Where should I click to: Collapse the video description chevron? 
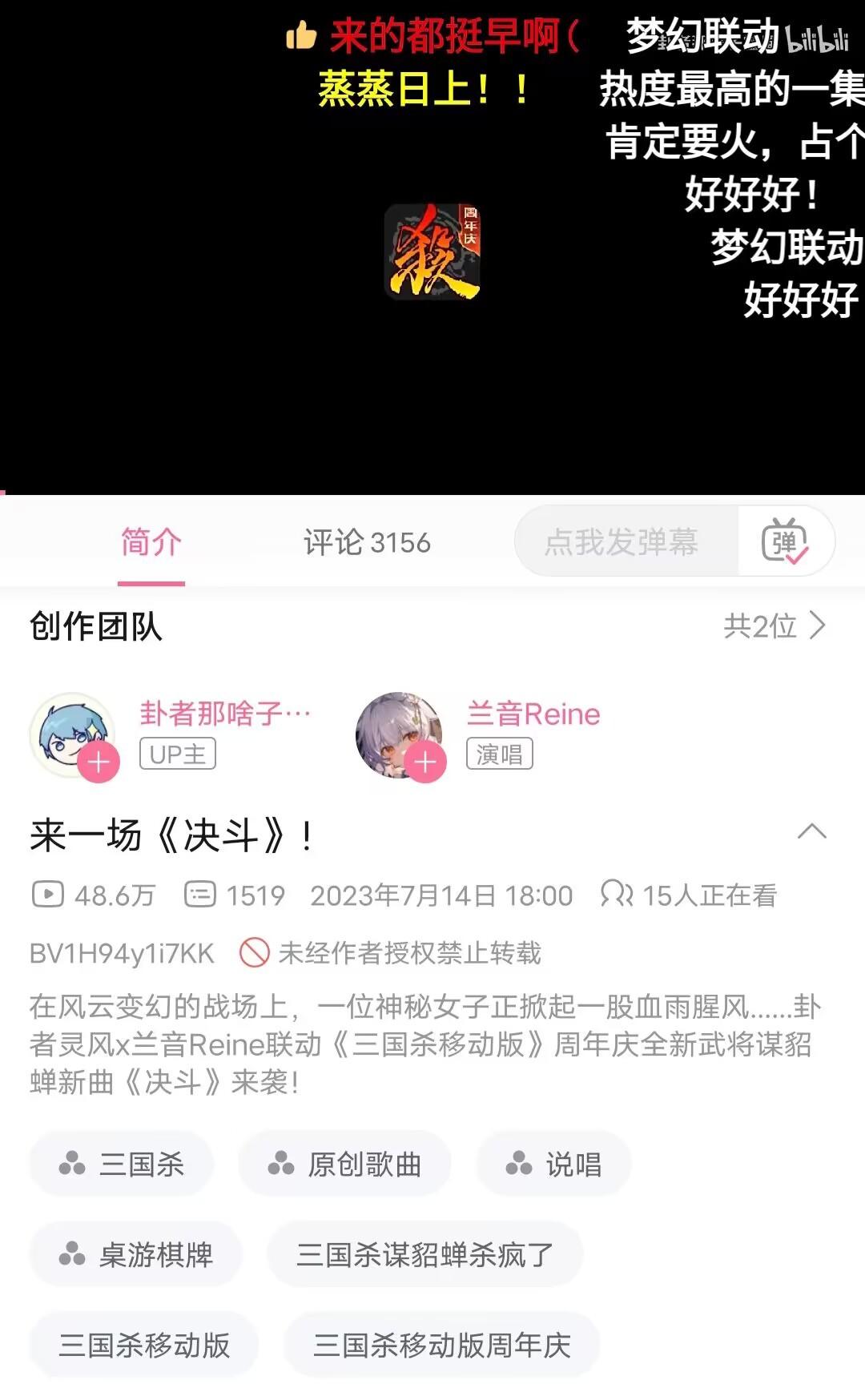[811, 831]
